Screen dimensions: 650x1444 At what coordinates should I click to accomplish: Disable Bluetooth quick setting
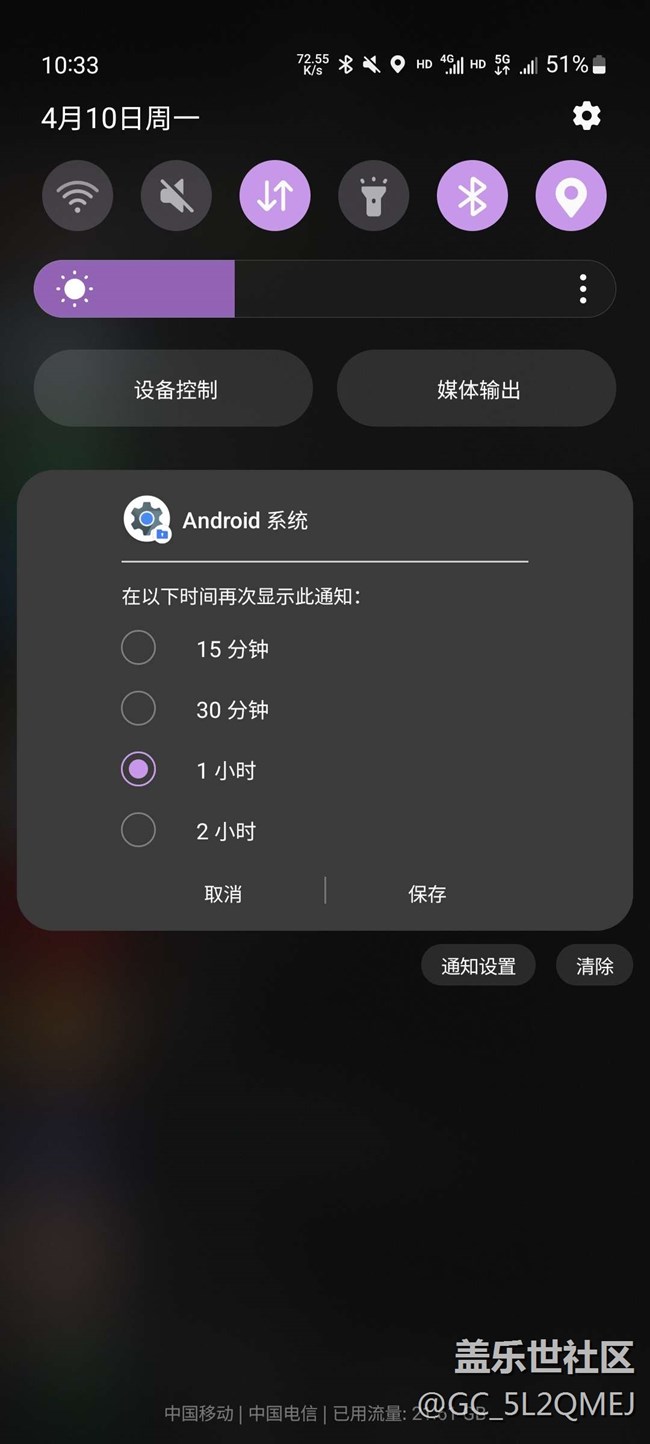coord(472,195)
